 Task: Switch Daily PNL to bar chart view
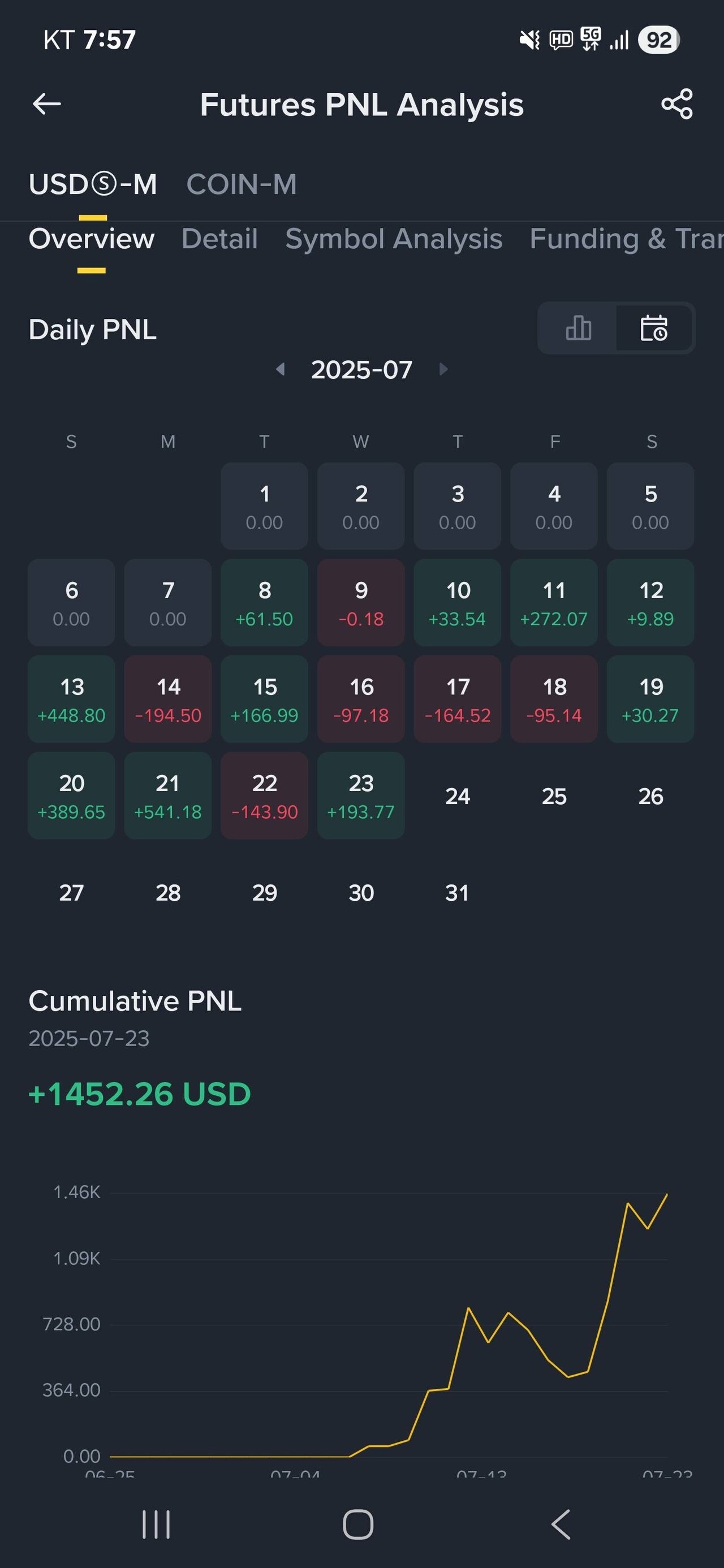tap(578, 328)
